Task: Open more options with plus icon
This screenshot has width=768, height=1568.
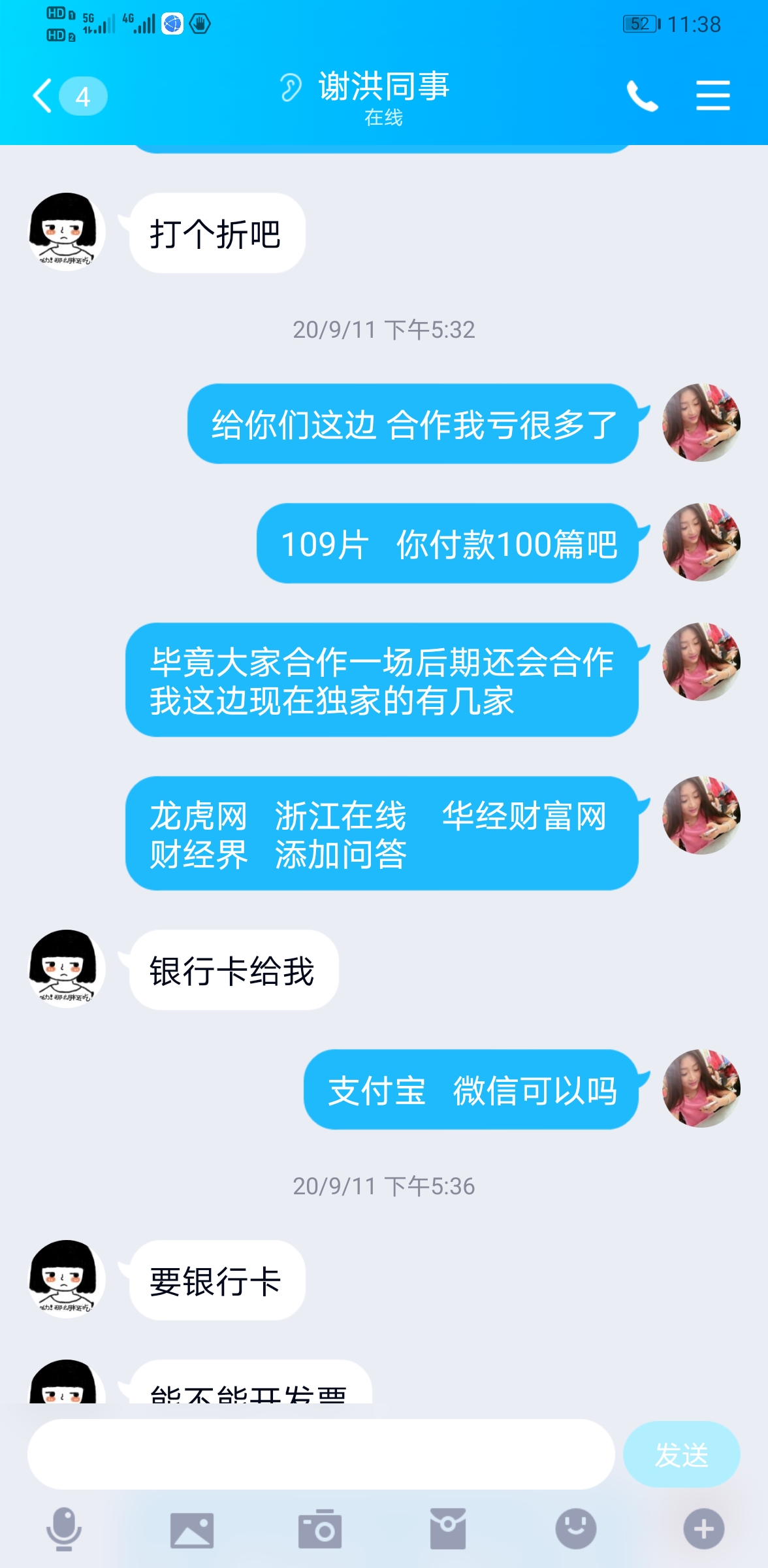Action: [x=703, y=1529]
